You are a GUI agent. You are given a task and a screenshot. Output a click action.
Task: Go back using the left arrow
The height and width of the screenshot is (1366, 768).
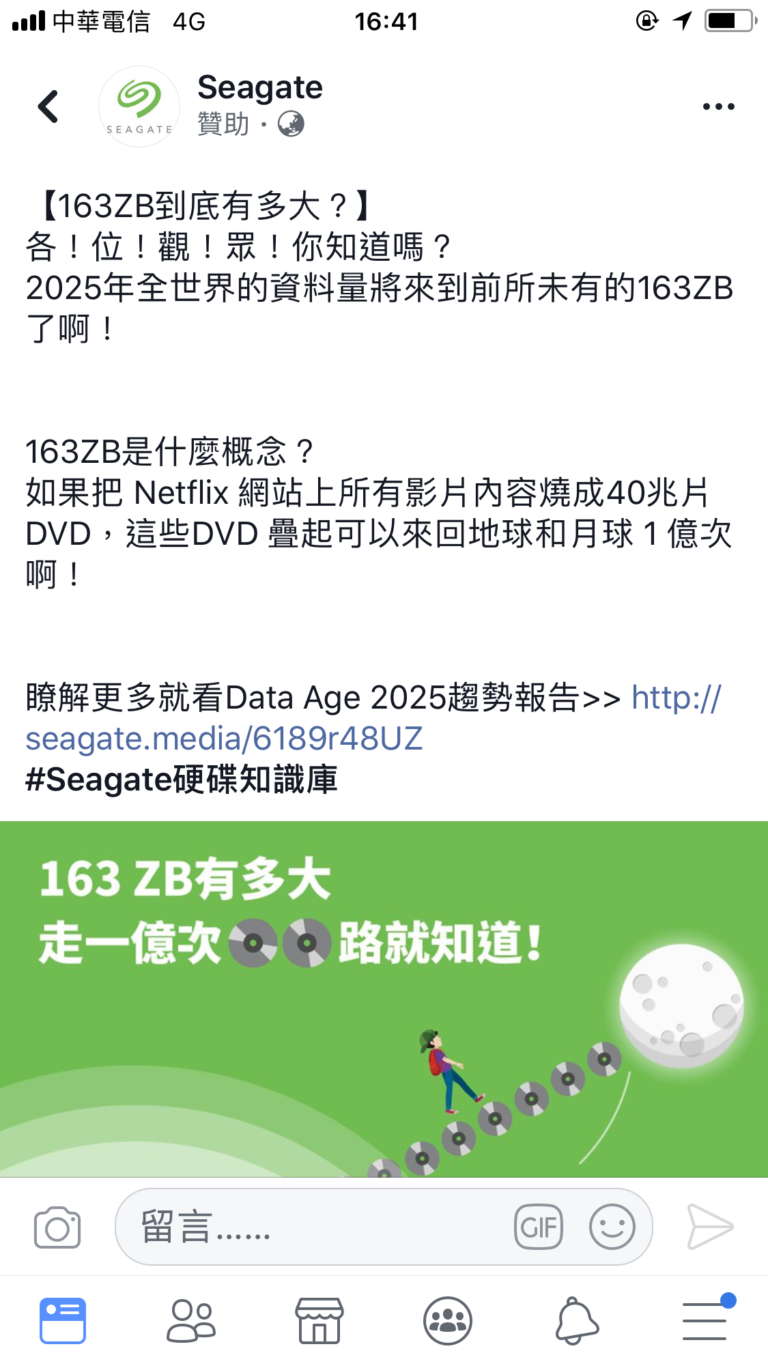tap(48, 106)
